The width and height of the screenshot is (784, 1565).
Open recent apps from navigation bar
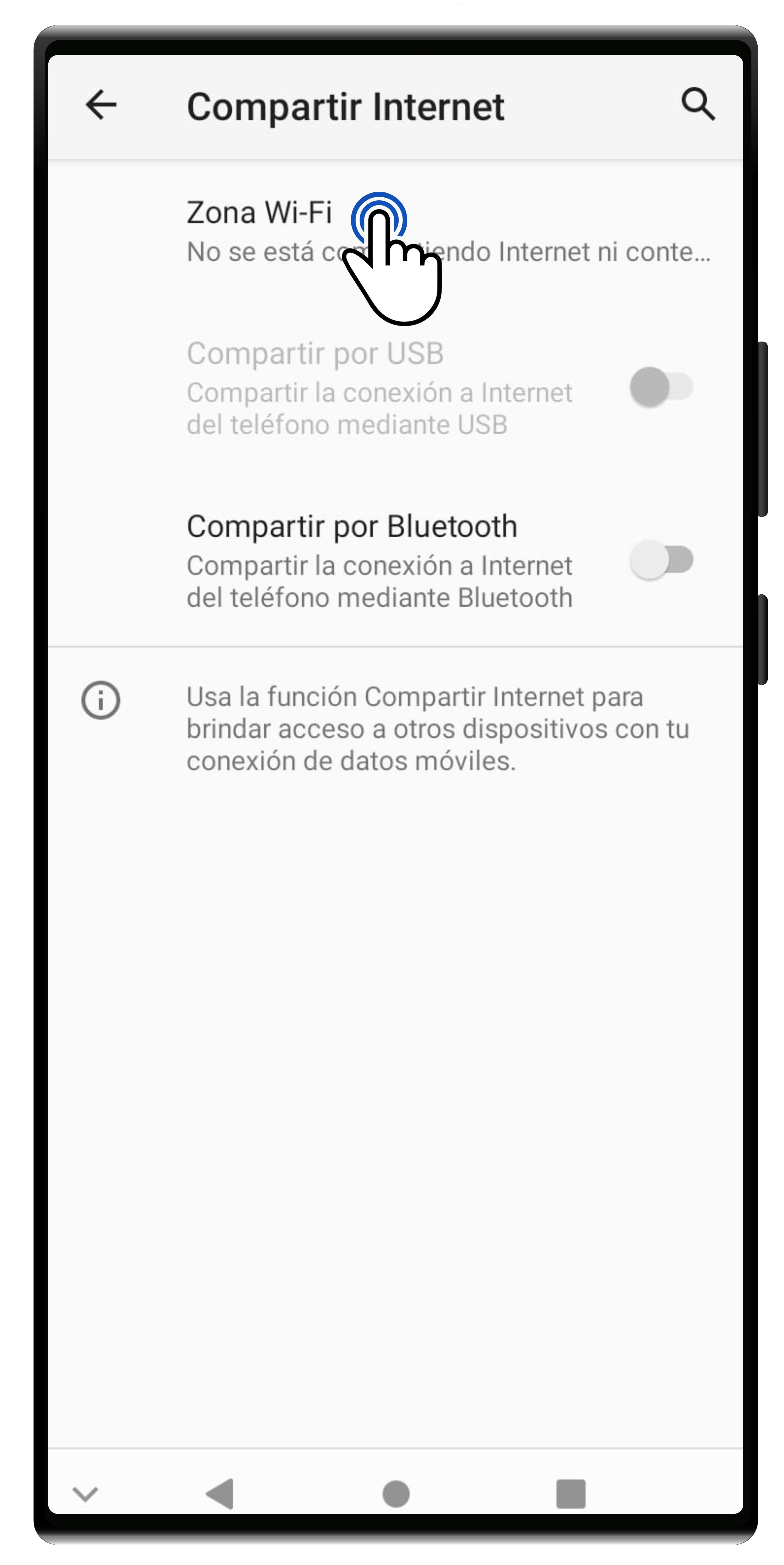click(570, 1494)
